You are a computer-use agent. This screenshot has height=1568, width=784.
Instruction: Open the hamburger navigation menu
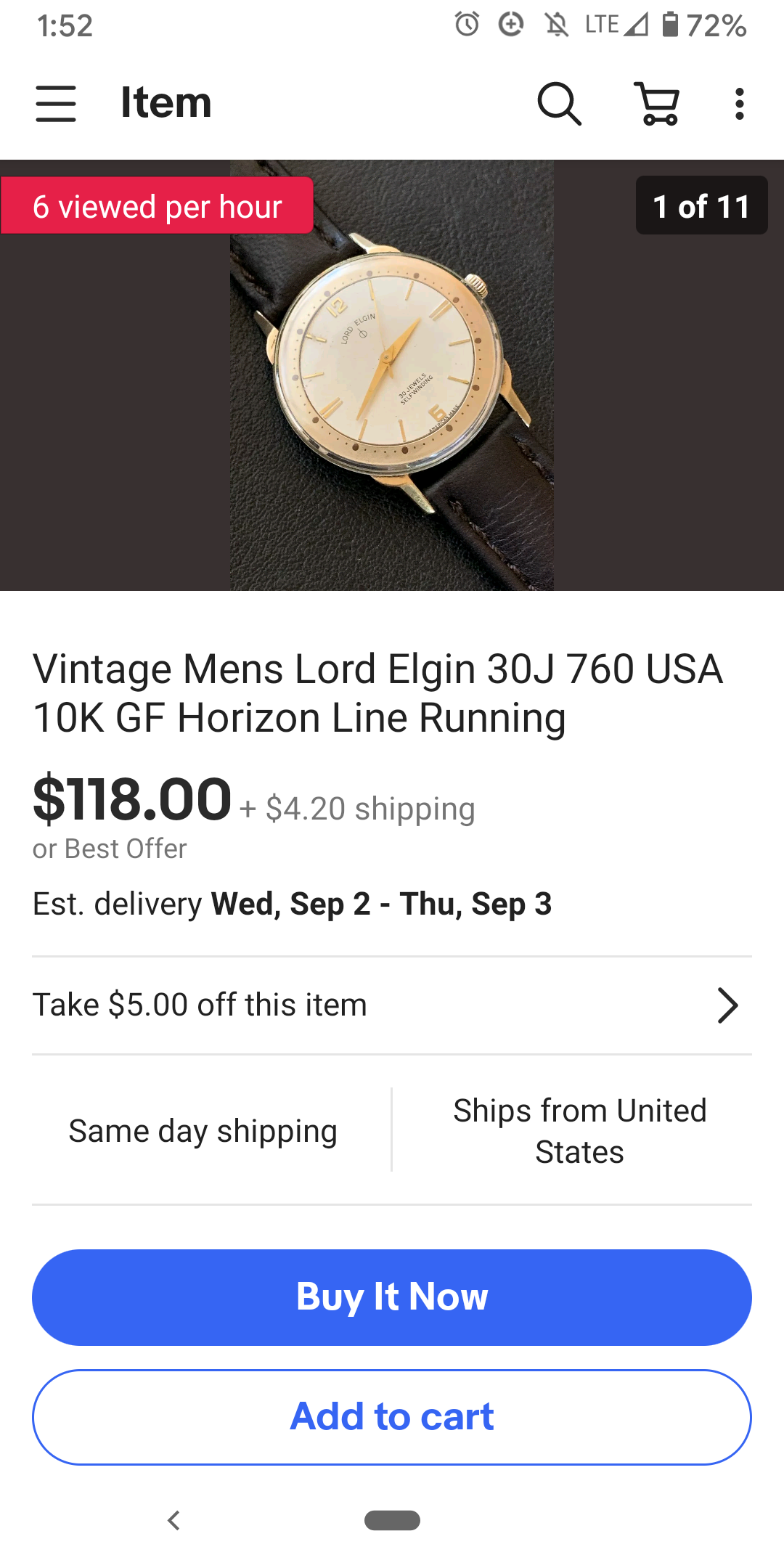pos(56,103)
